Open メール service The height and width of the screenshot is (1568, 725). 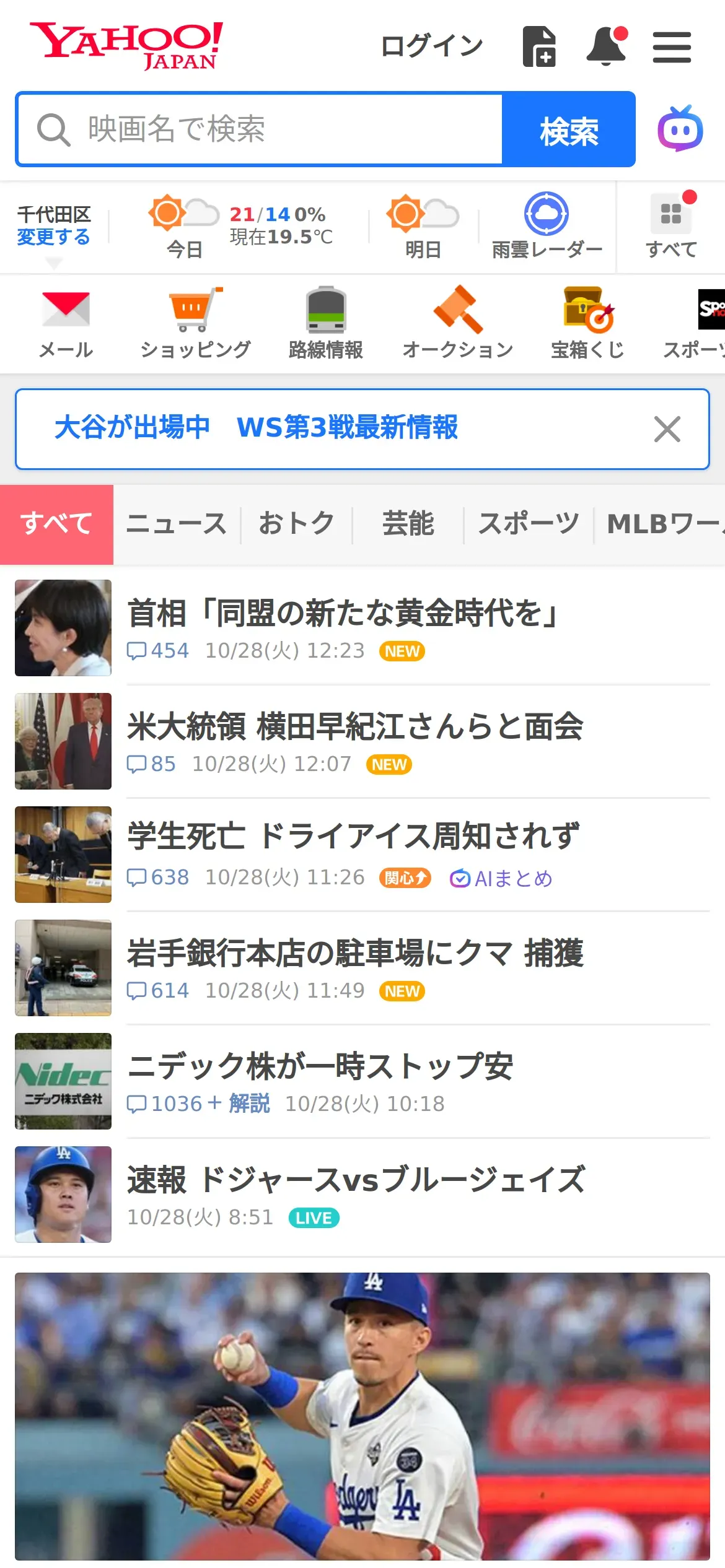[x=66, y=323]
